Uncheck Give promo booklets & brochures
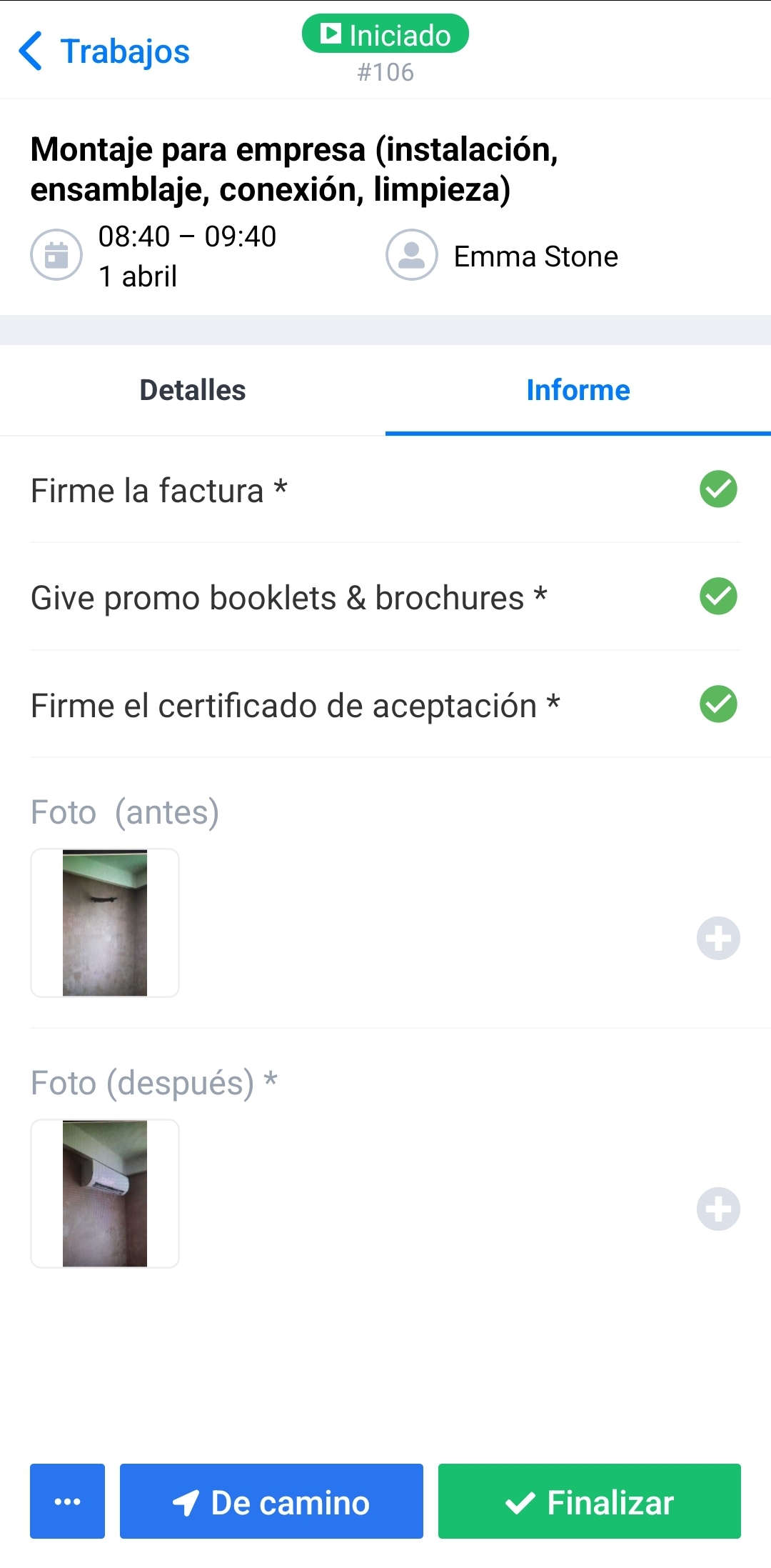 point(718,596)
